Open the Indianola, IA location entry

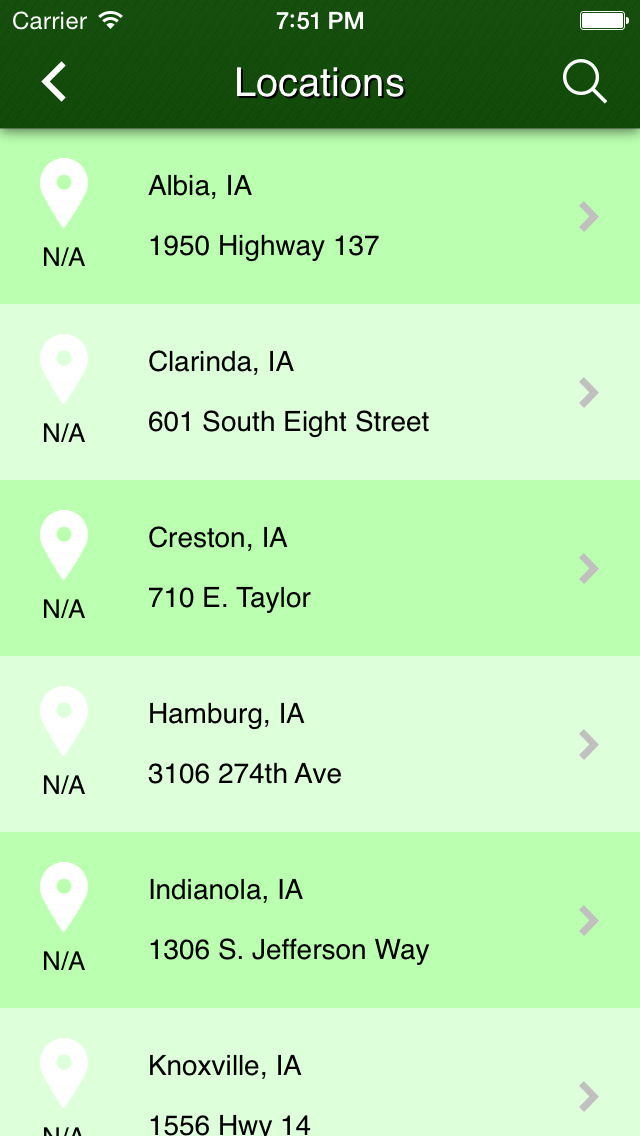(x=320, y=920)
